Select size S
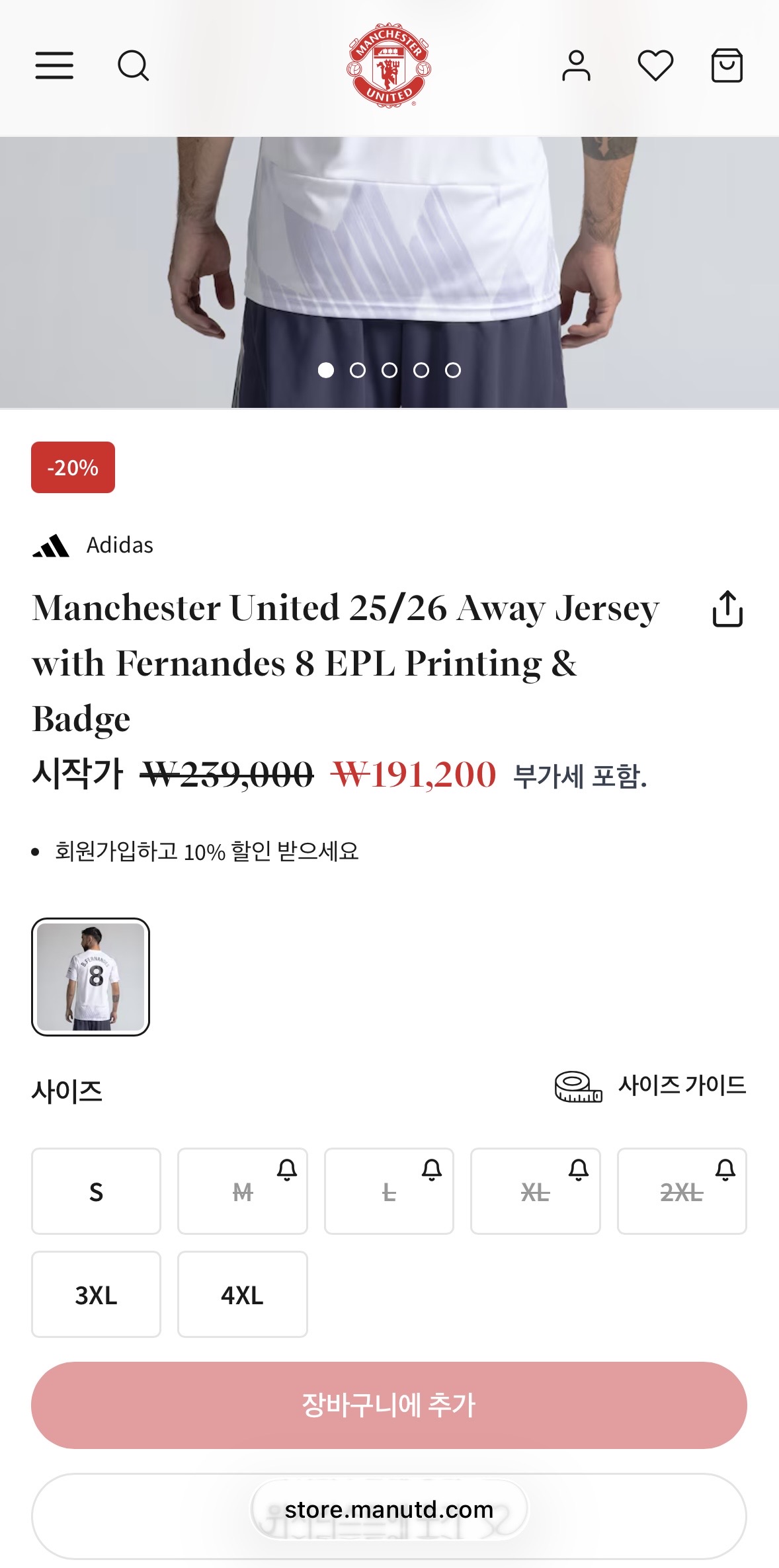This screenshot has height=1568, width=779. pos(96,1191)
